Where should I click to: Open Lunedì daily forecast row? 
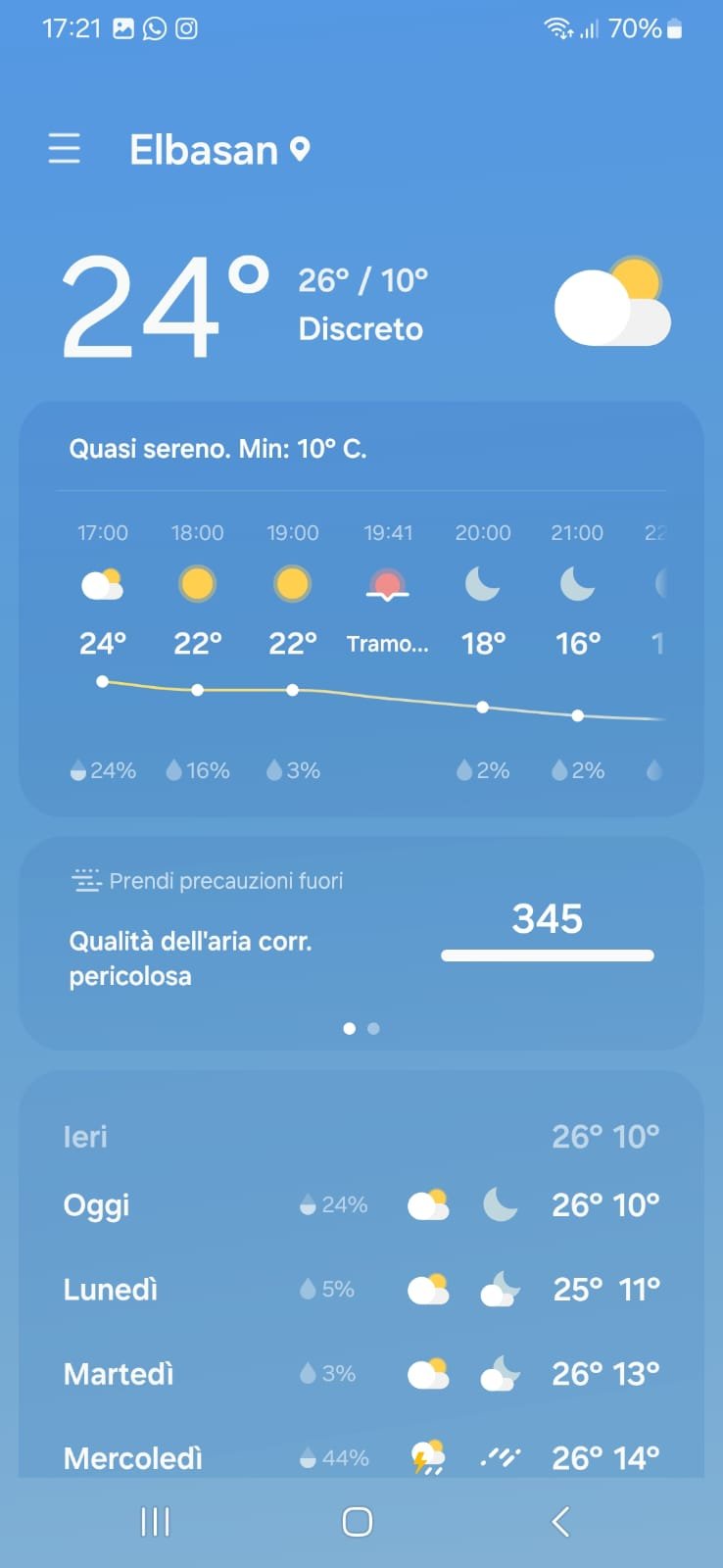361,1289
